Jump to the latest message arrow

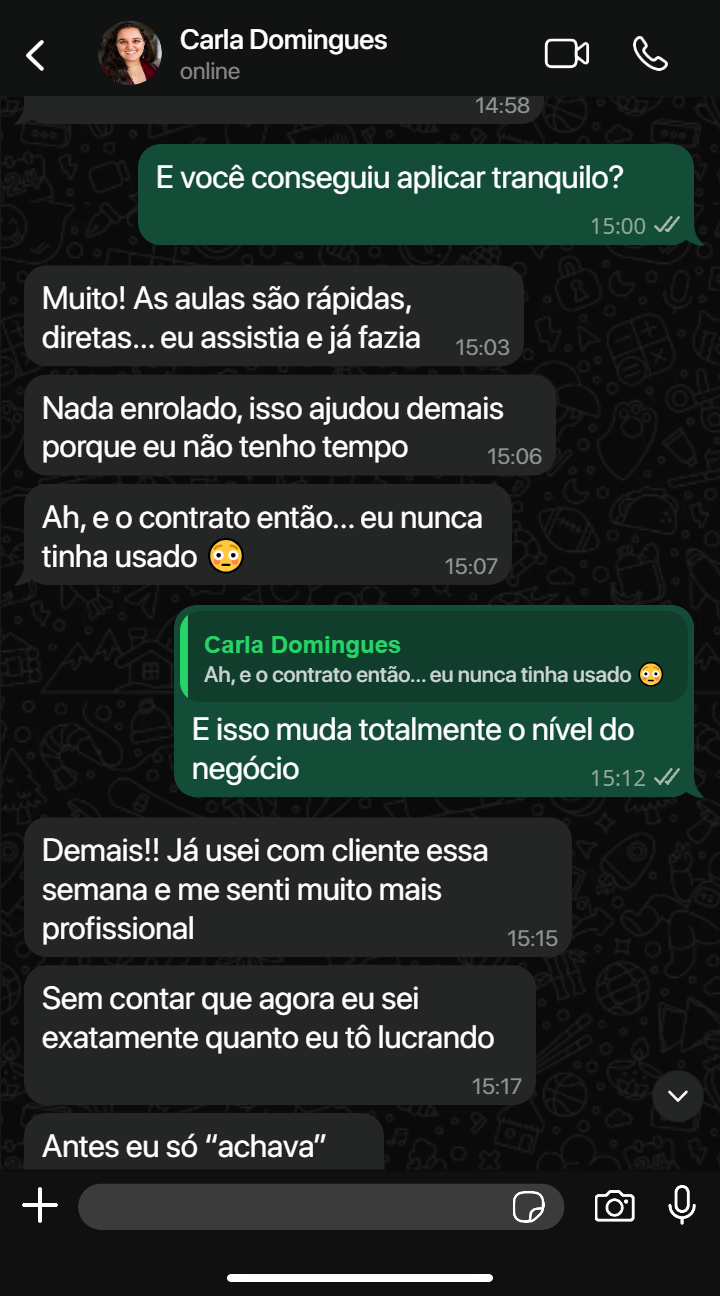[678, 1096]
